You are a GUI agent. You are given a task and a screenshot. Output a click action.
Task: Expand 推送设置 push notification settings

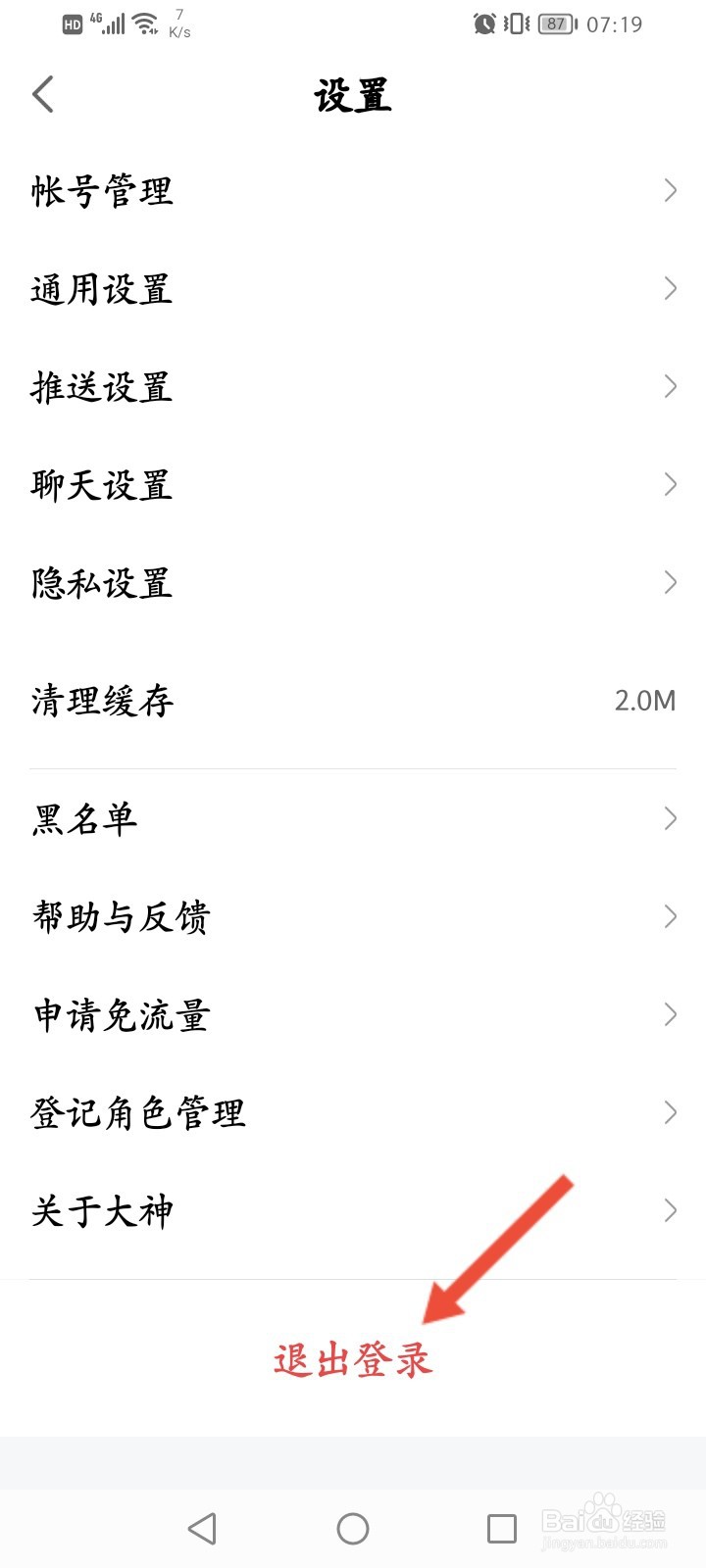(x=353, y=387)
